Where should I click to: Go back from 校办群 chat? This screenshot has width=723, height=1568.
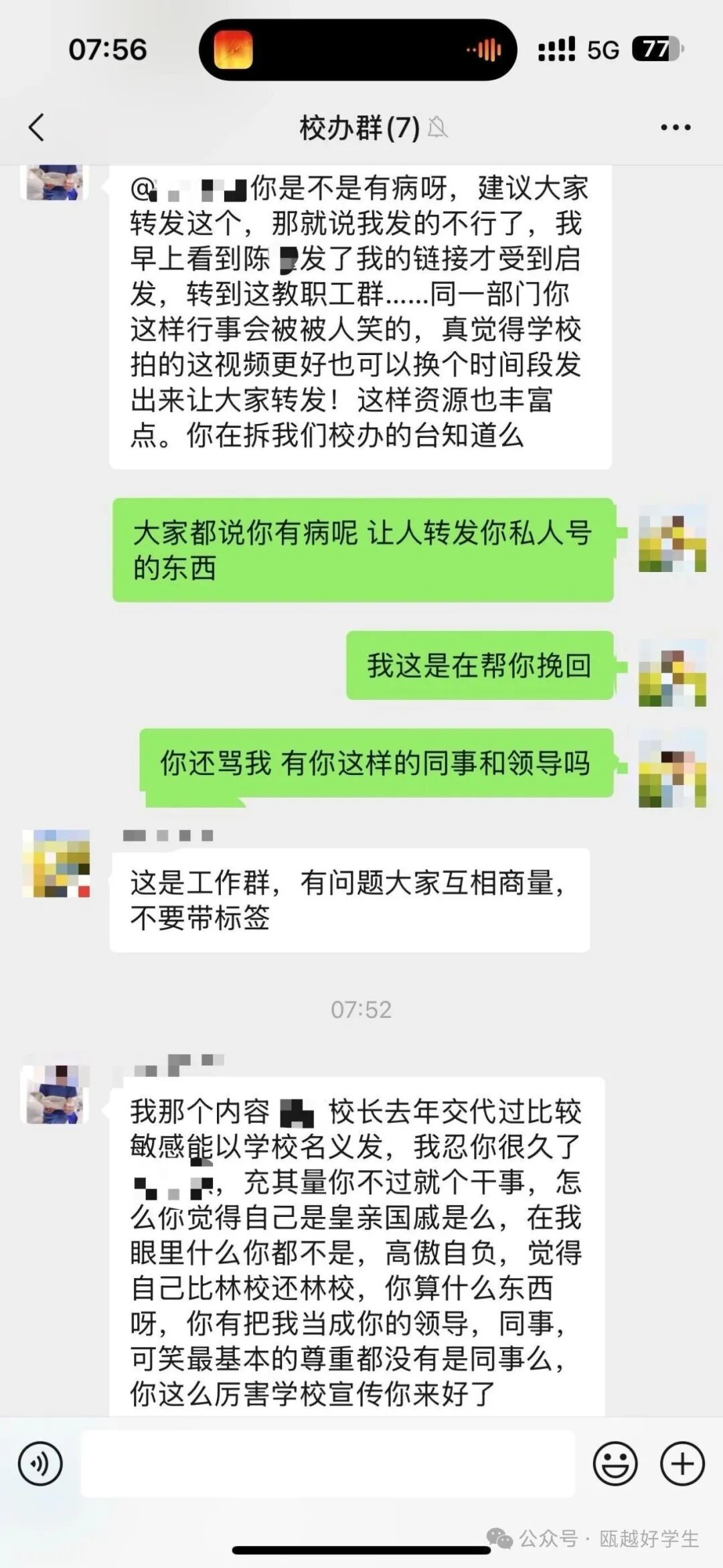point(37,127)
